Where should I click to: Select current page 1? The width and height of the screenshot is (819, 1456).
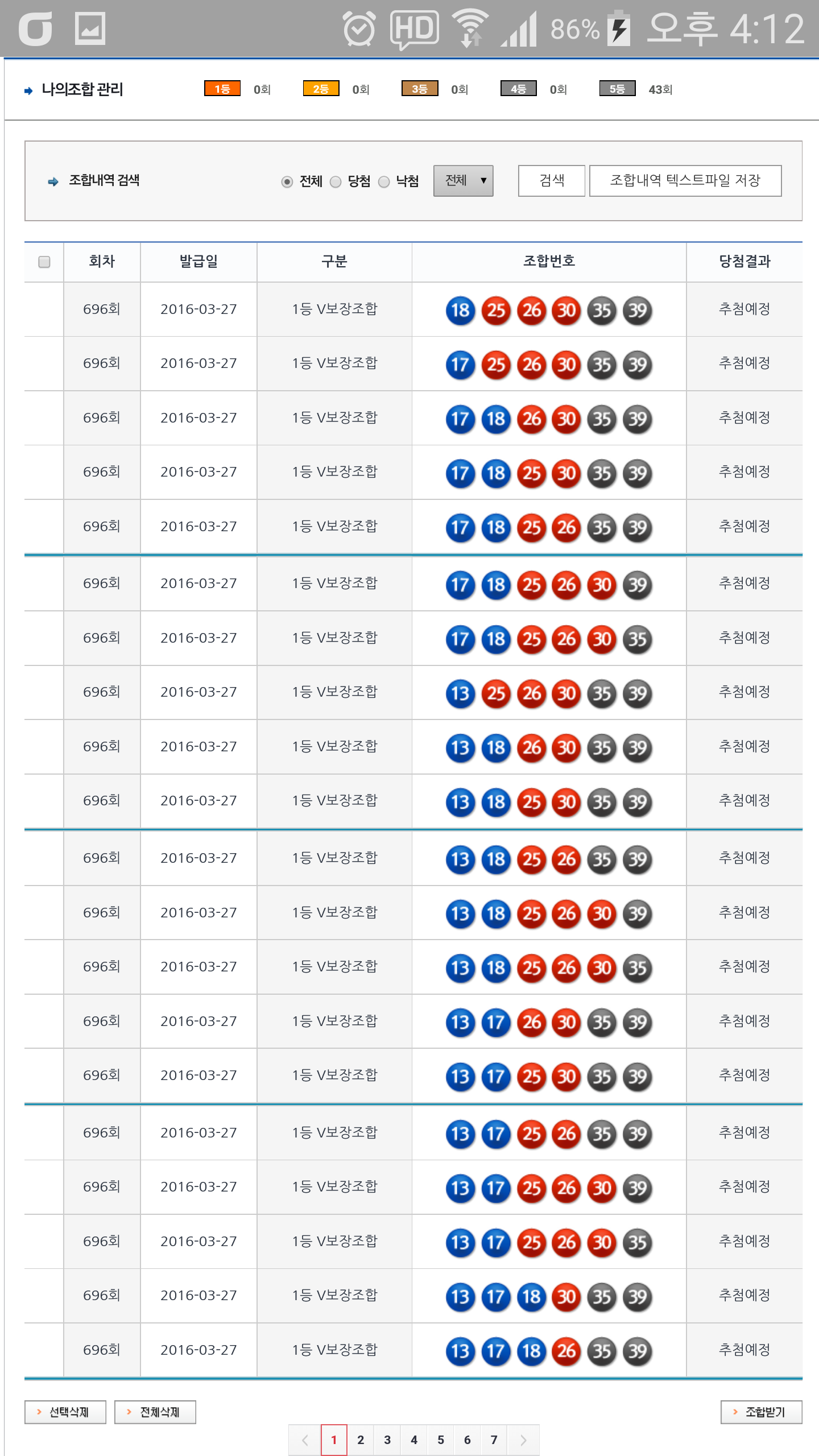point(334,1440)
